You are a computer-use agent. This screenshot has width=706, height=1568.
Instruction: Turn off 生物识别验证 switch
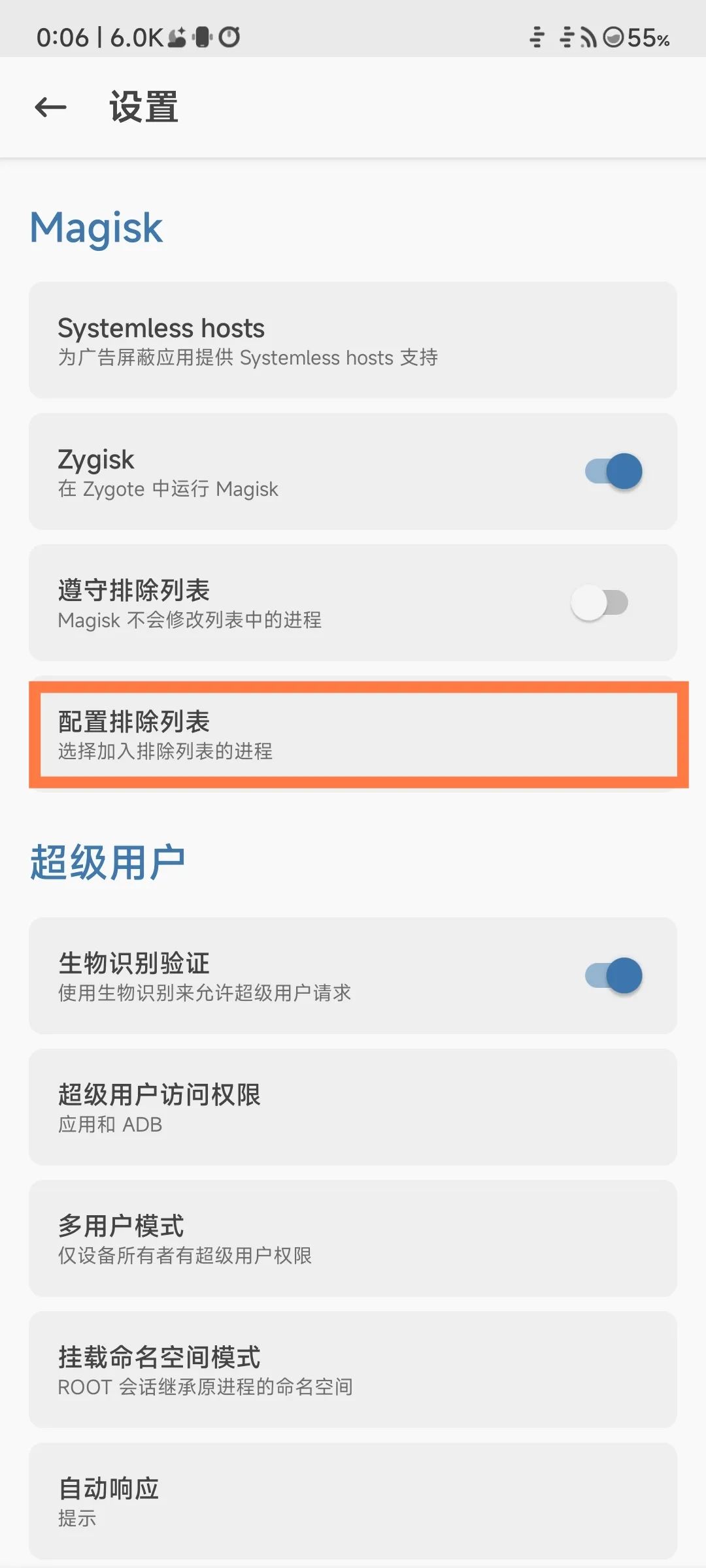(x=613, y=975)
